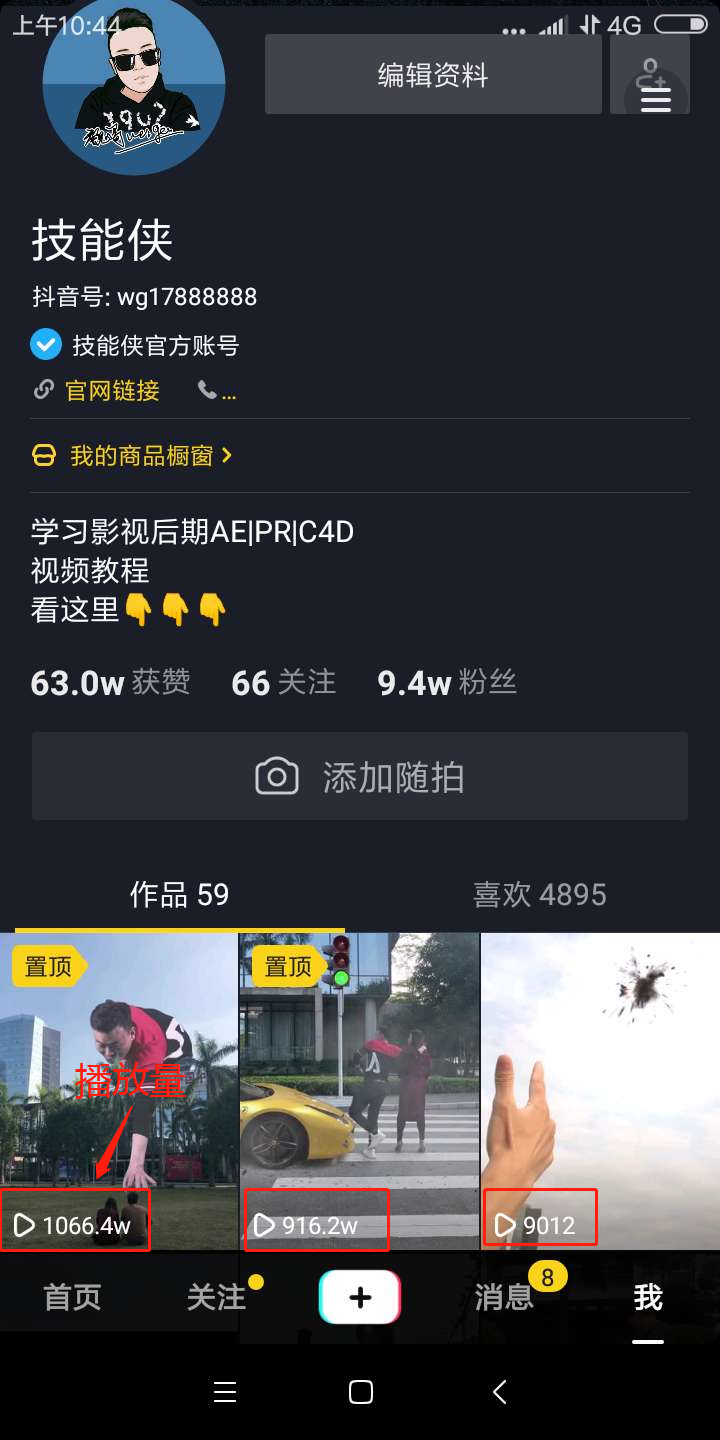Go to the 首页 home tab
720x1440 pixels.
click(72, 1297)
